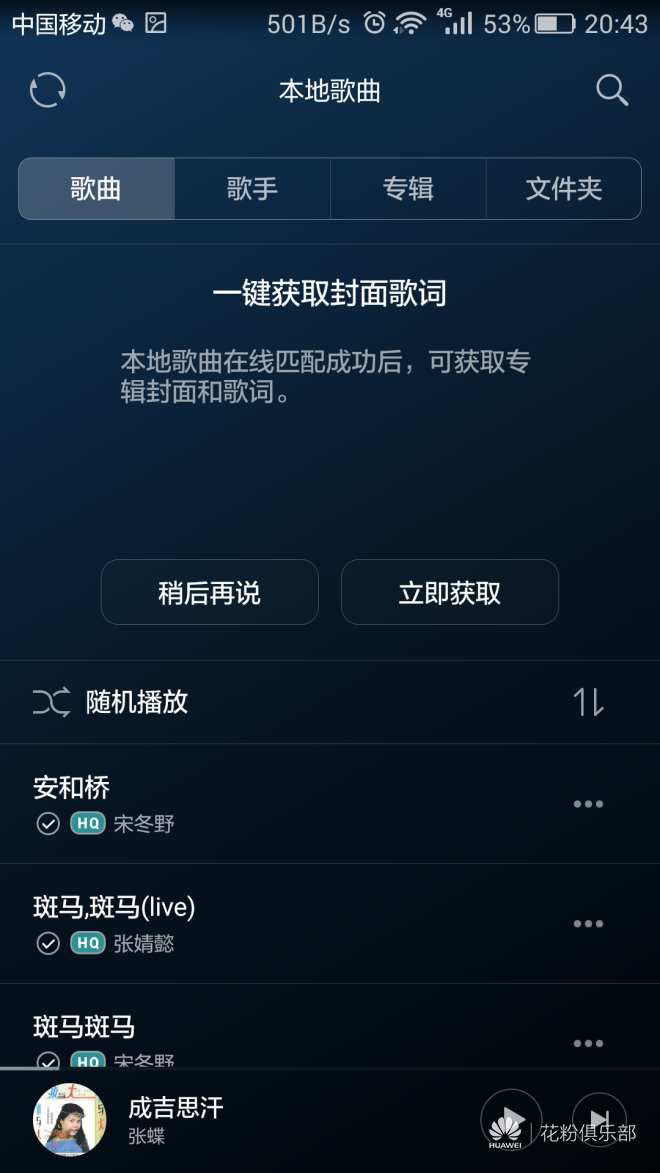Viewport: 660px width, 1173px height.
Task: Choose 稍后再说 to skip for now
Action: tap(209, 593)
